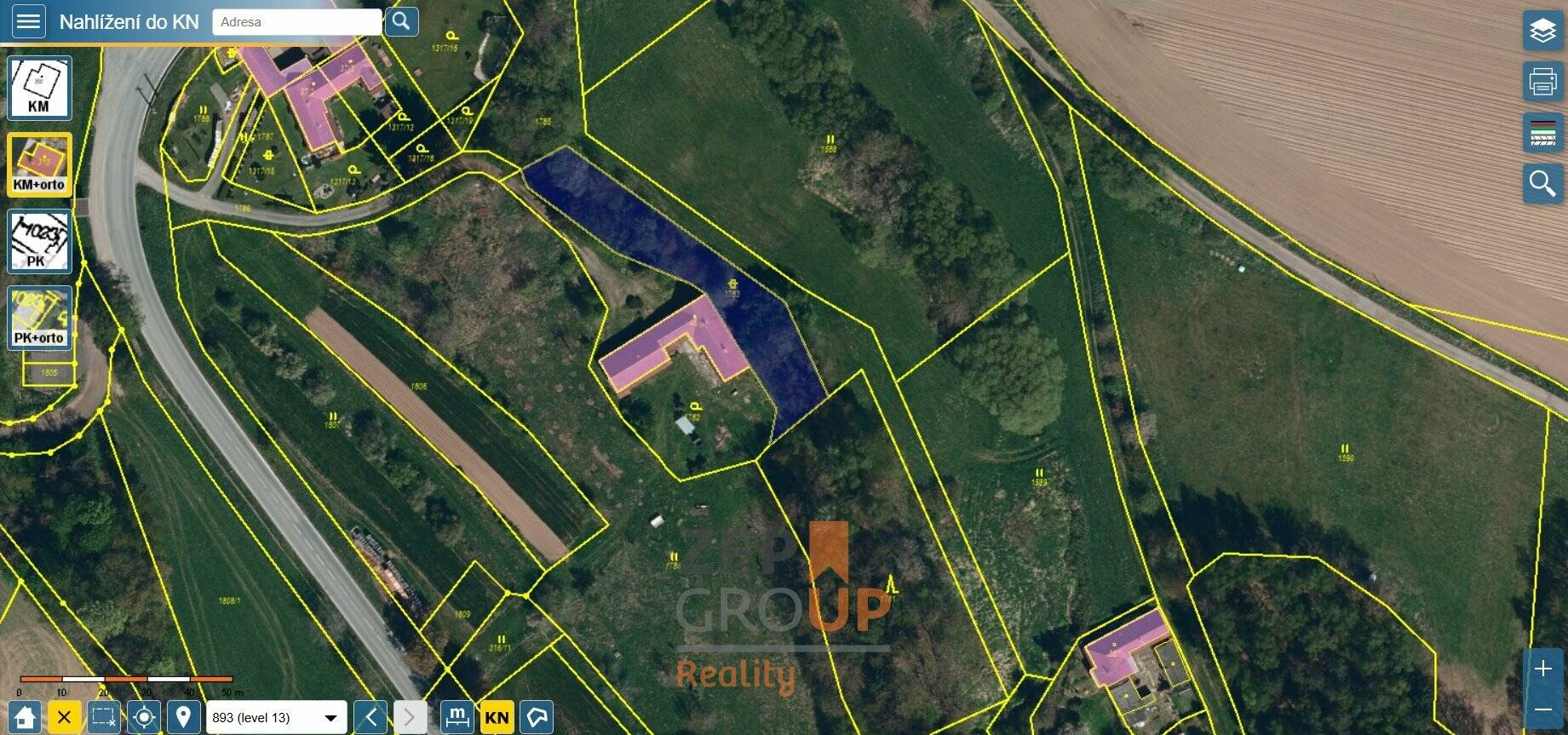
Task: Zoom in with the plus button
Action: coord(1542,669)
